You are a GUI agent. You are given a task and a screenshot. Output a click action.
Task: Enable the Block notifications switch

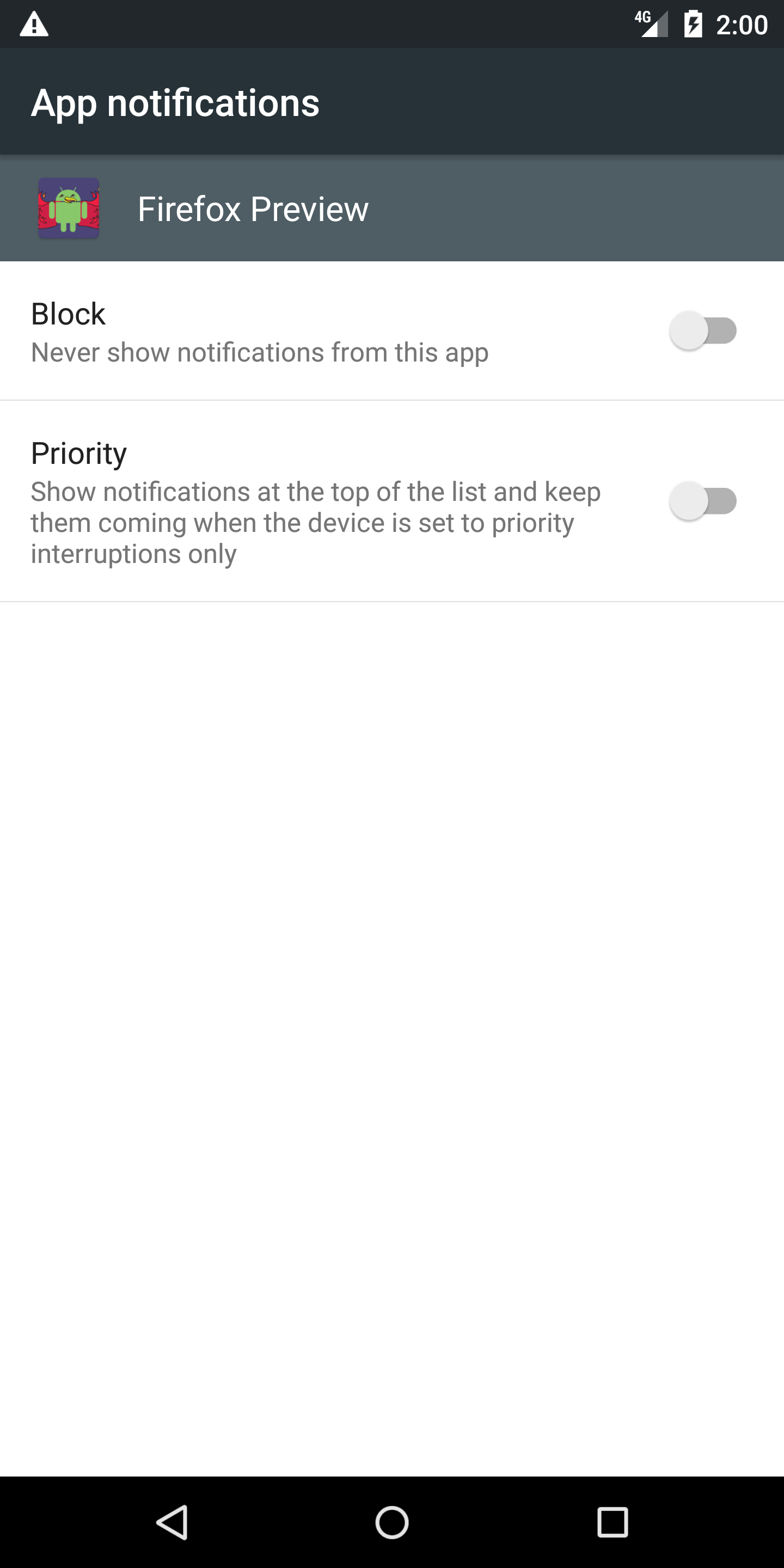[703, 330]
